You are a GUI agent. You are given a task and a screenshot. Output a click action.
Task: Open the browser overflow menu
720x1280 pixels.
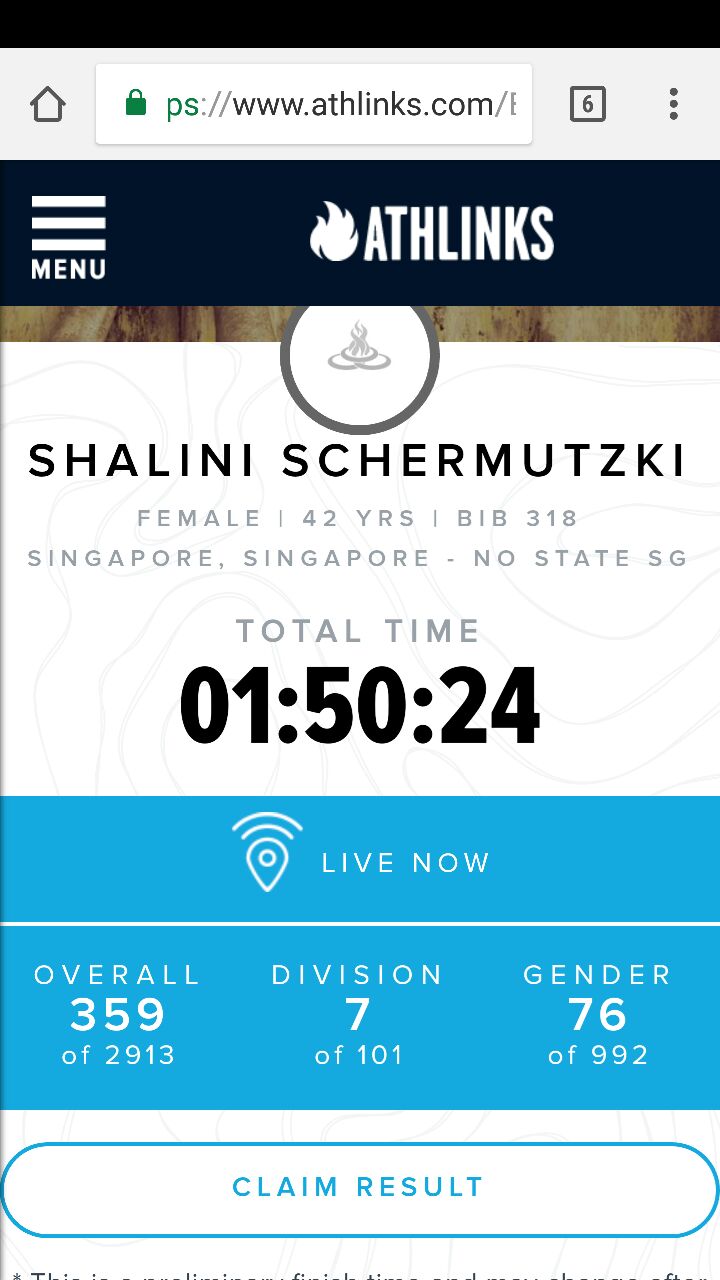(674, 104)
